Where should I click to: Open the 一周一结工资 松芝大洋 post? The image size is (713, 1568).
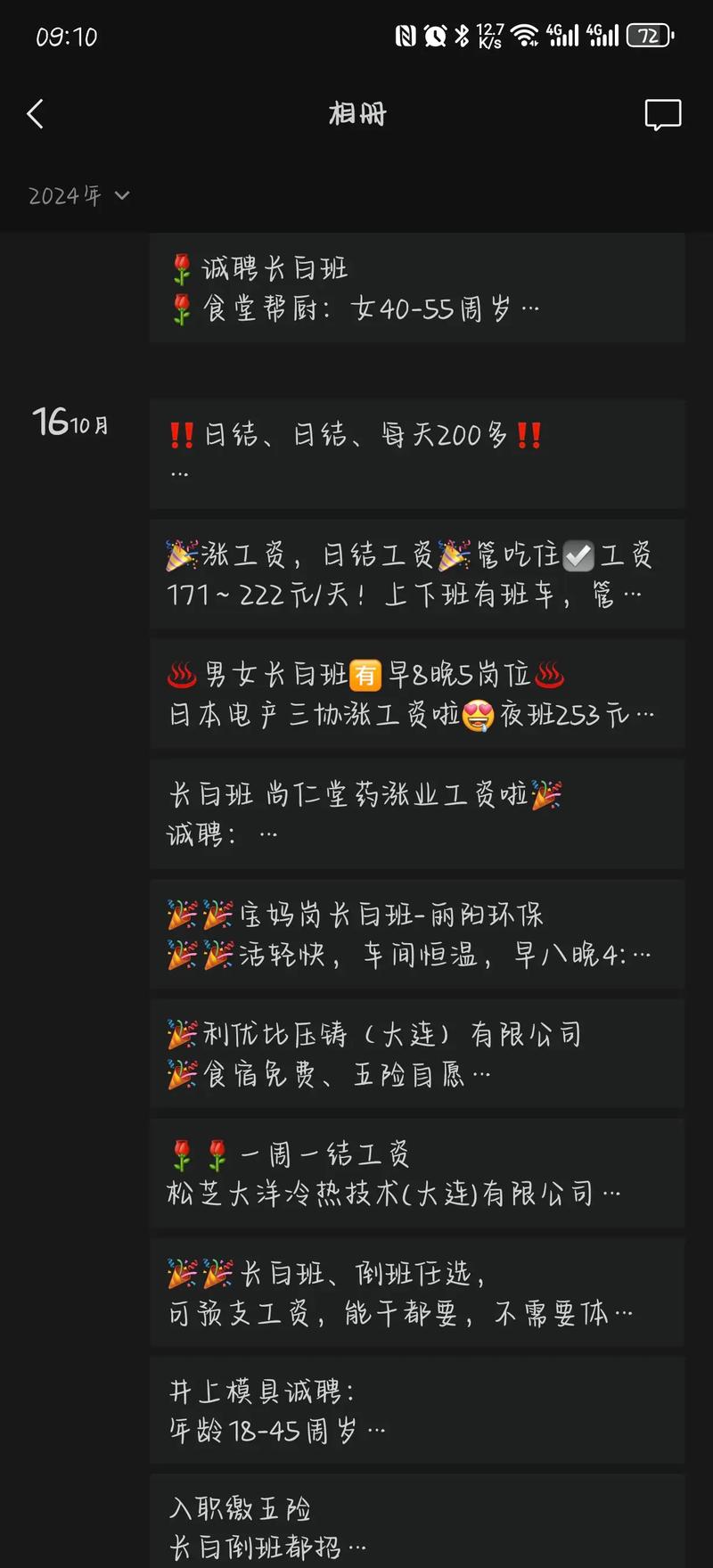tap(416, 1172)
